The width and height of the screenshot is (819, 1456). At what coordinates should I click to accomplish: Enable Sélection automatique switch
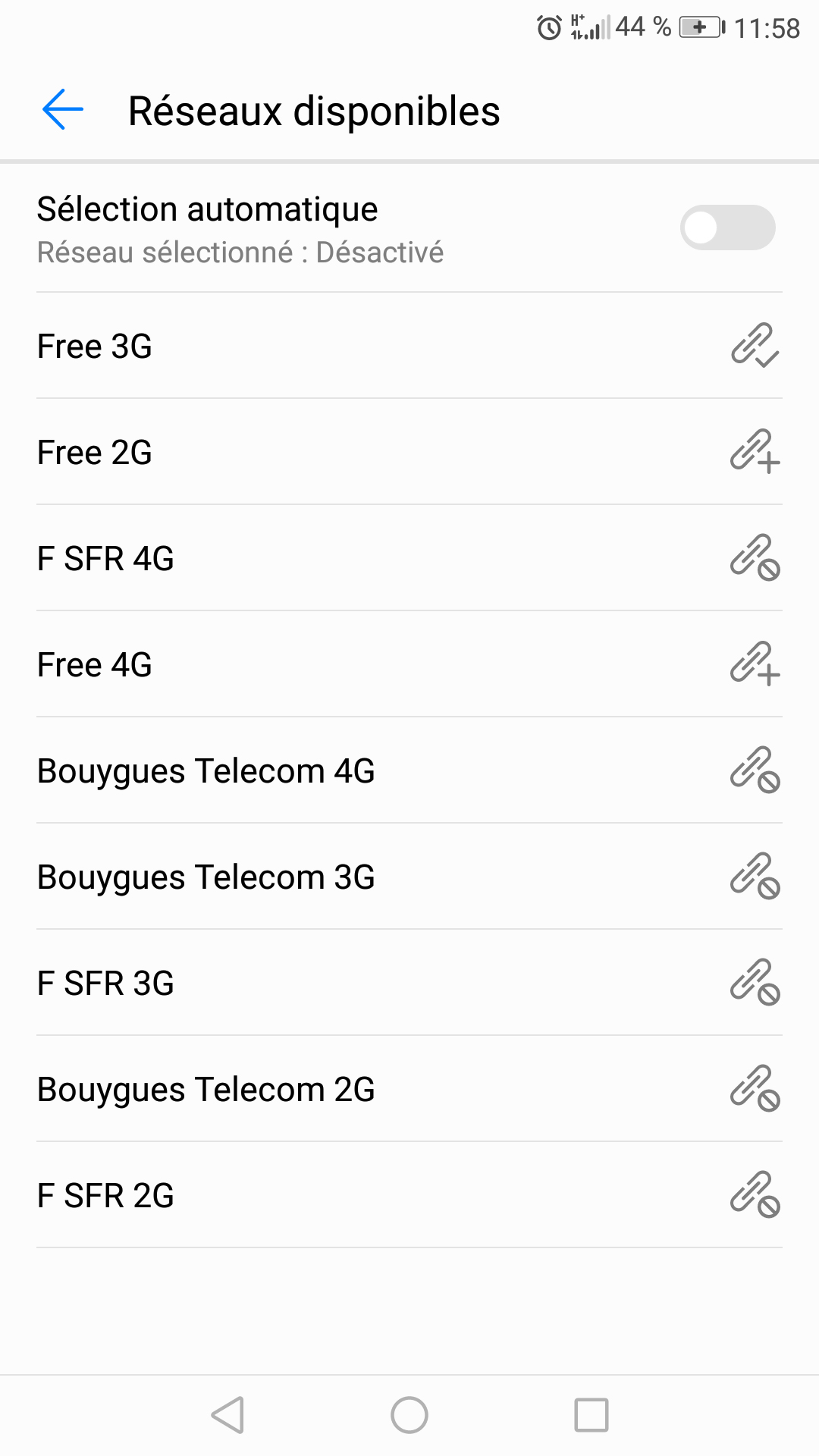[x=727, y=227]
